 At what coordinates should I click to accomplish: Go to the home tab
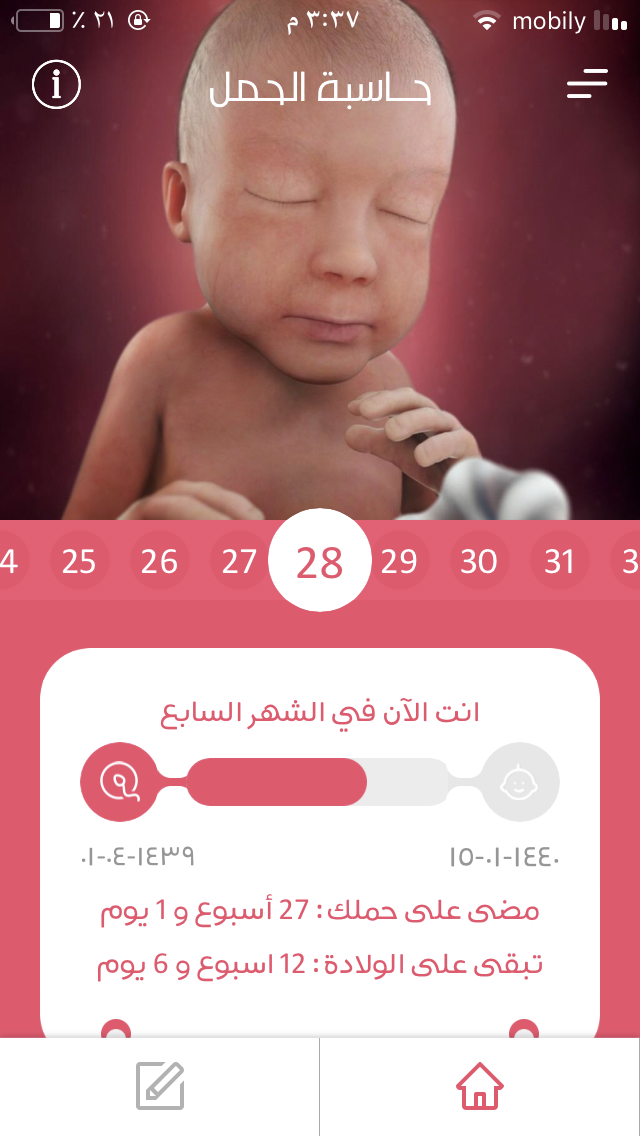click(480, 1086)
